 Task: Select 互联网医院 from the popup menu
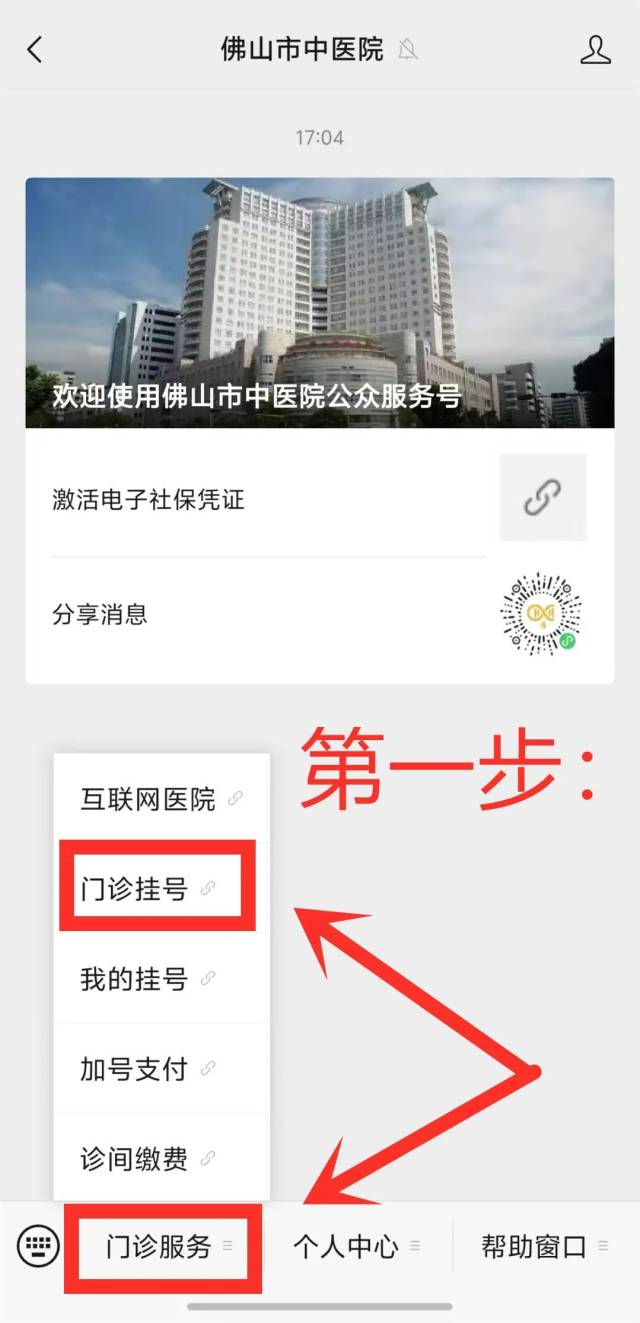click(x=161, y=799)
